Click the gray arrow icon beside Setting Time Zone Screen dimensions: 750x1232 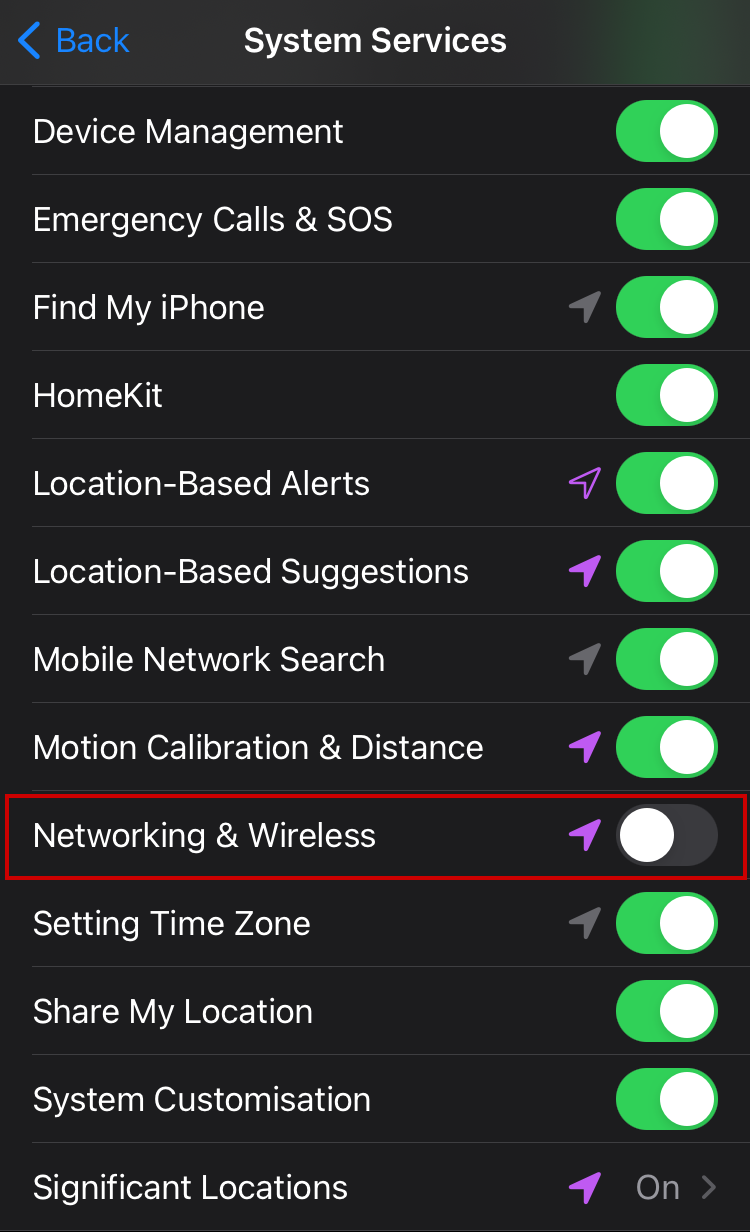tap(584, 923)
